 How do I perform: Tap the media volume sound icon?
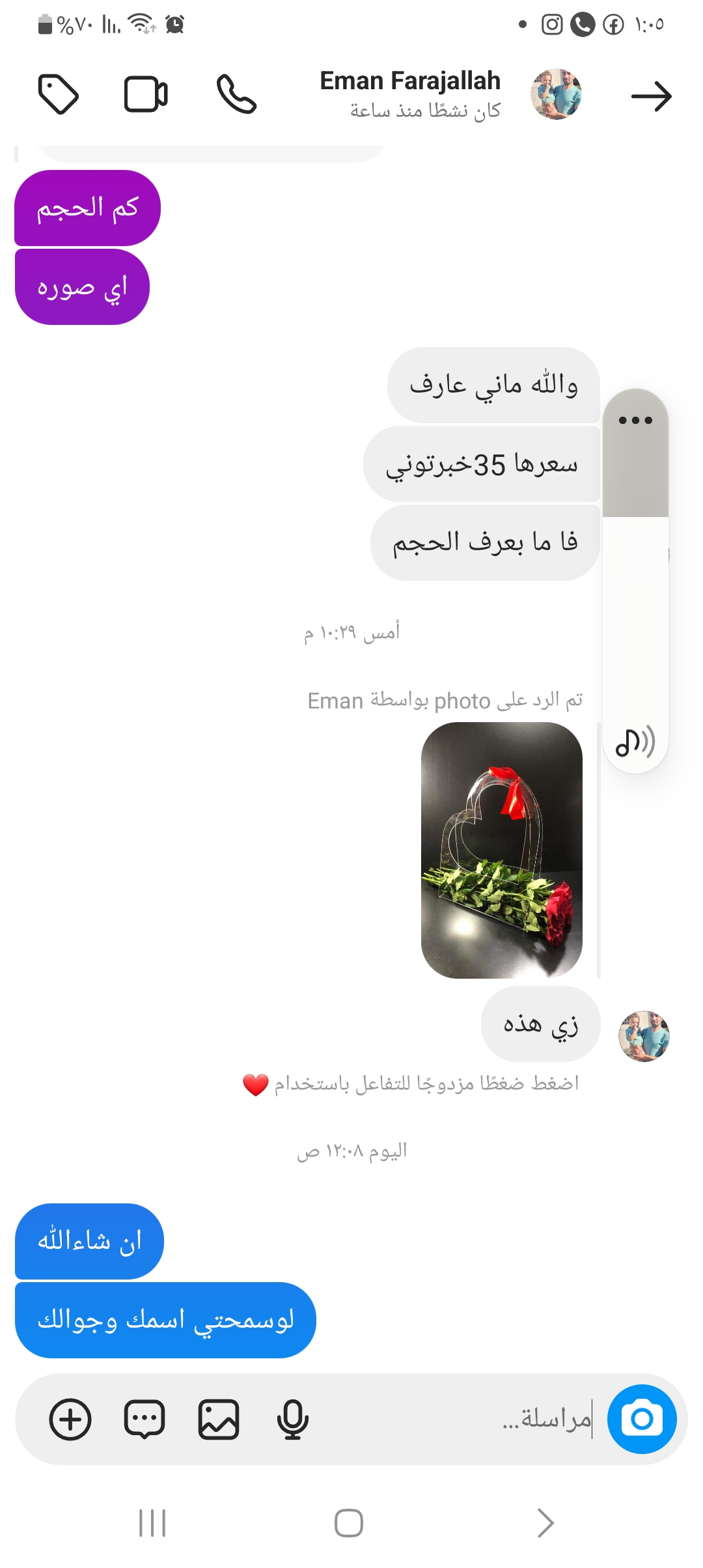635,742
